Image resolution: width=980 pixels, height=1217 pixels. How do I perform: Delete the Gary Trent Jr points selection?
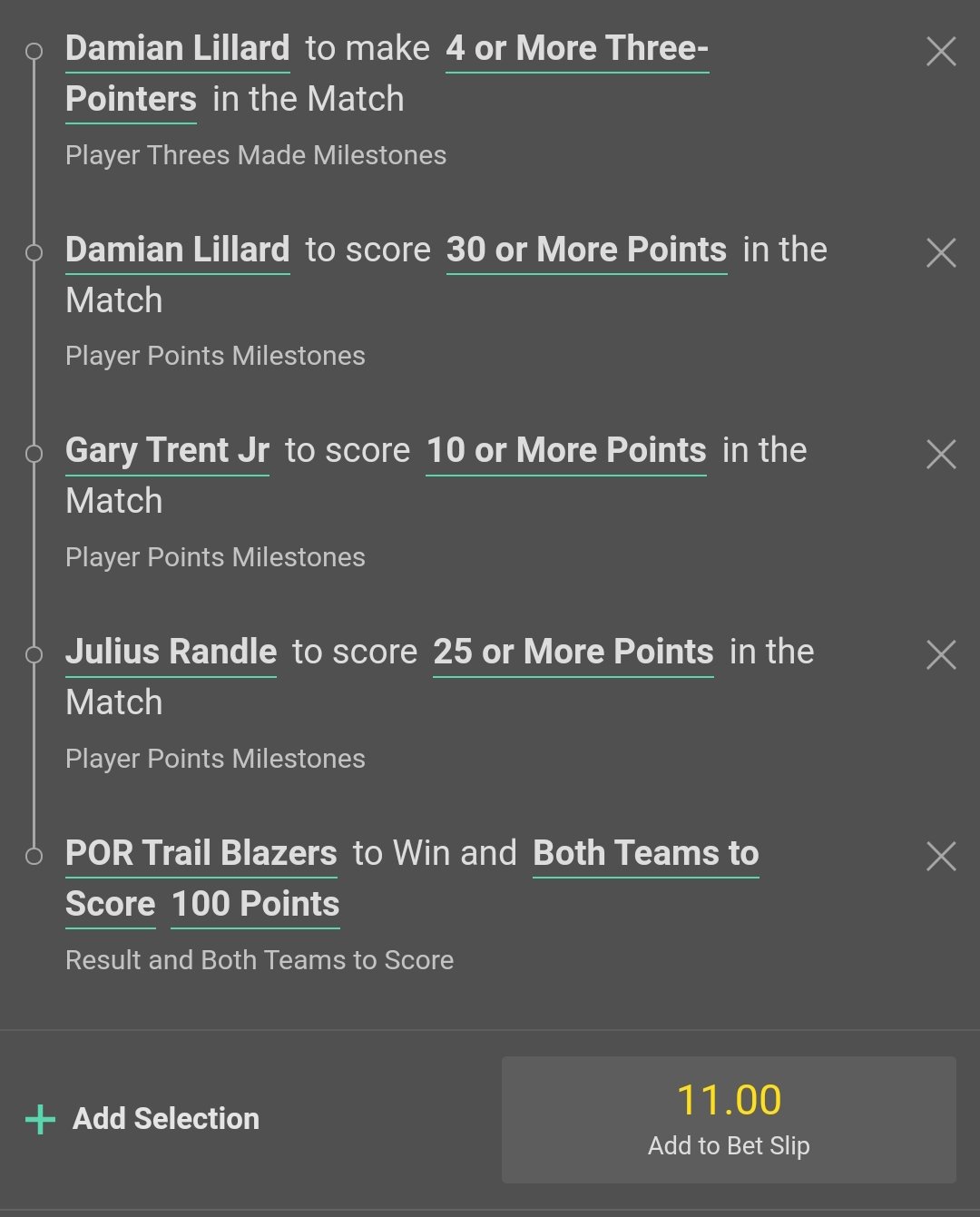[941, 454]
